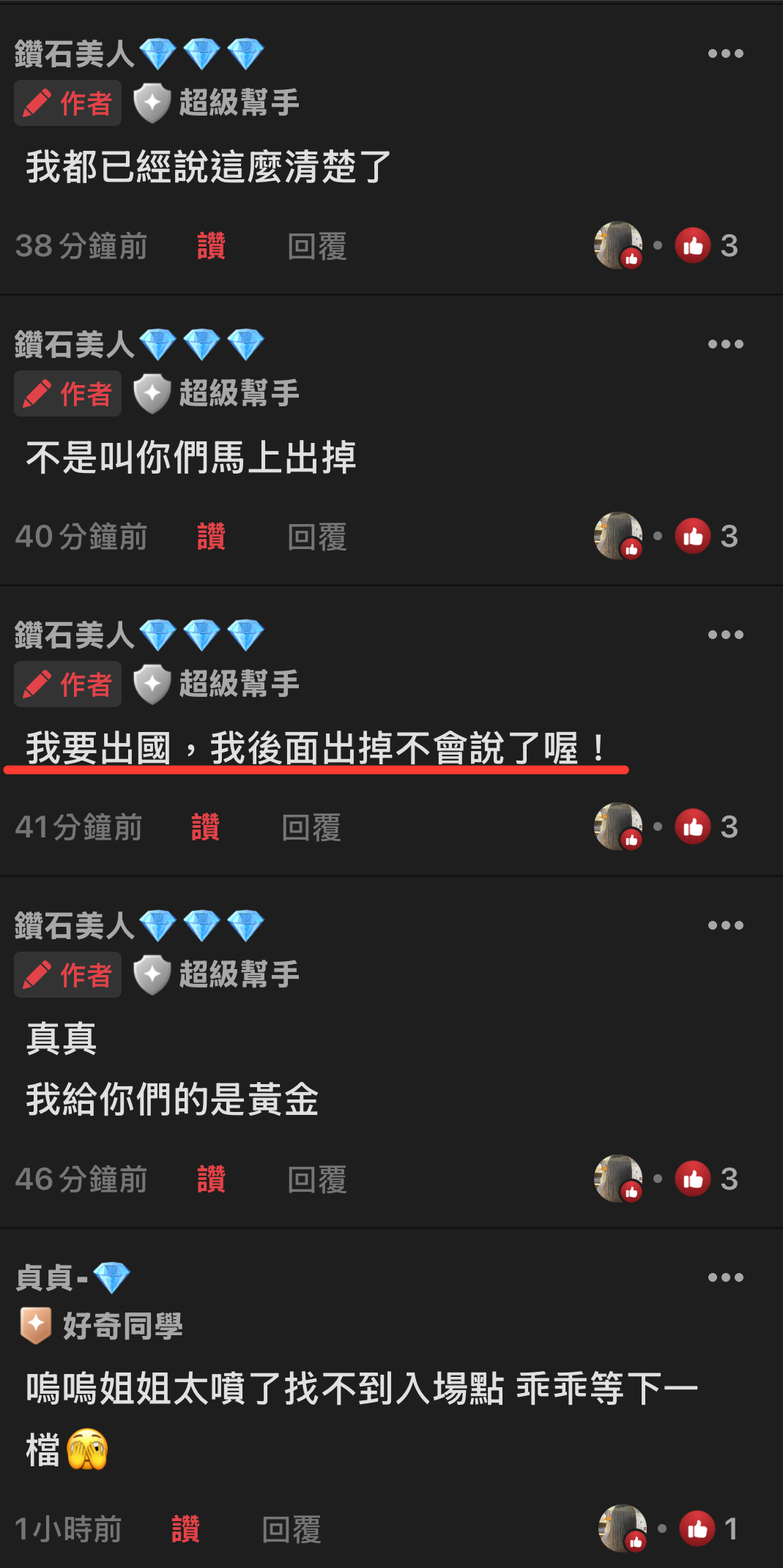
Task: Like the comment "我都已經說這麼清楚了"
Action: [211, 246]
